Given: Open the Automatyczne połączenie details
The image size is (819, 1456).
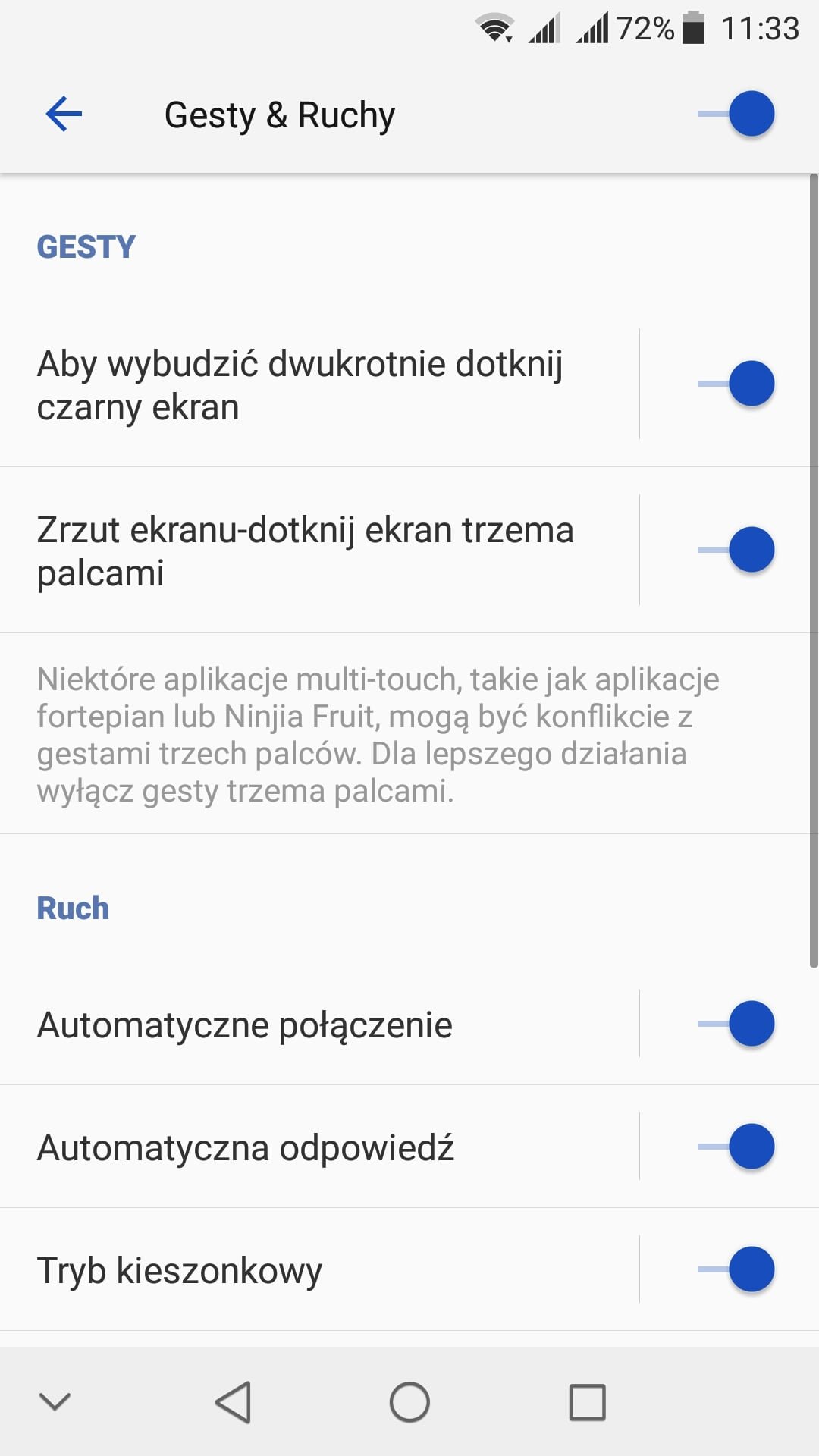Looking at the screenshot, I should tap(319, 1024).
